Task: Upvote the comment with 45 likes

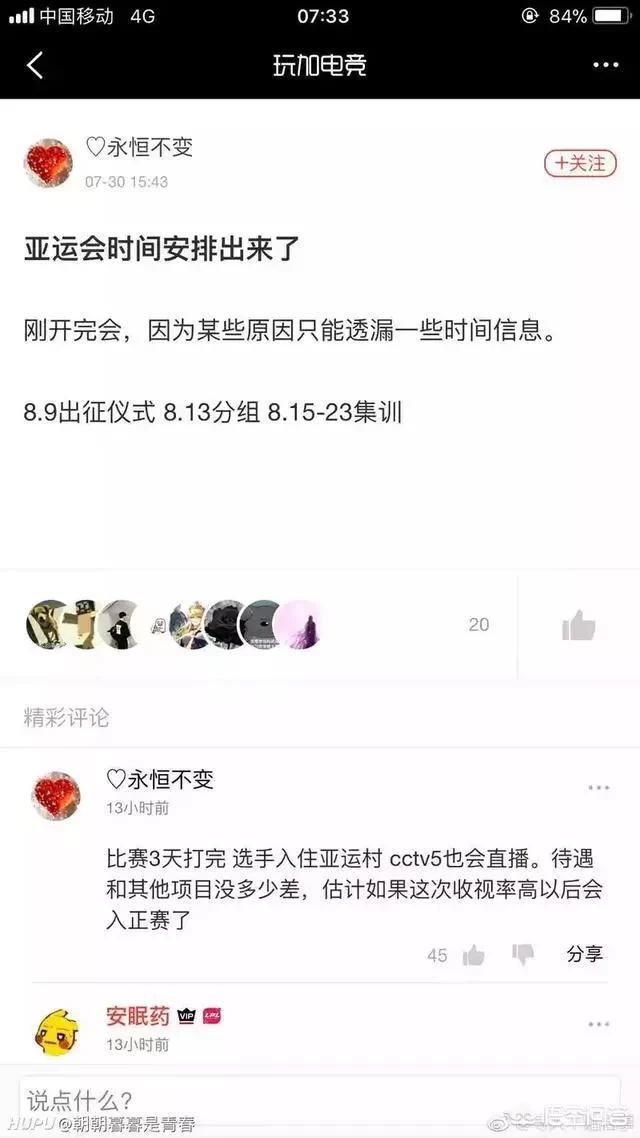Action: pos(474,954)
